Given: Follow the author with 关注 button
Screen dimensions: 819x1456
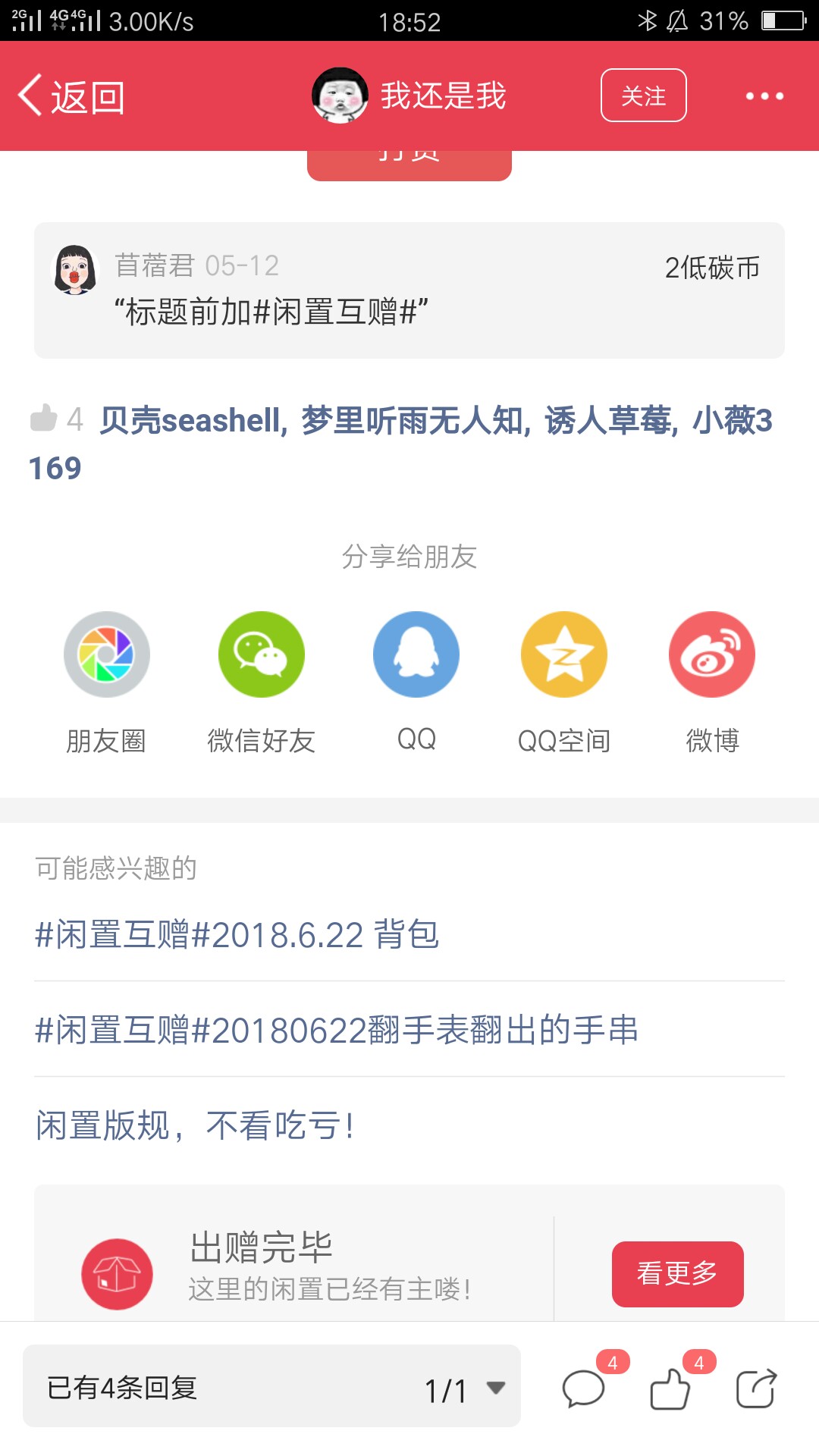Looking at the screenshot, I should [x=644, y=96].
